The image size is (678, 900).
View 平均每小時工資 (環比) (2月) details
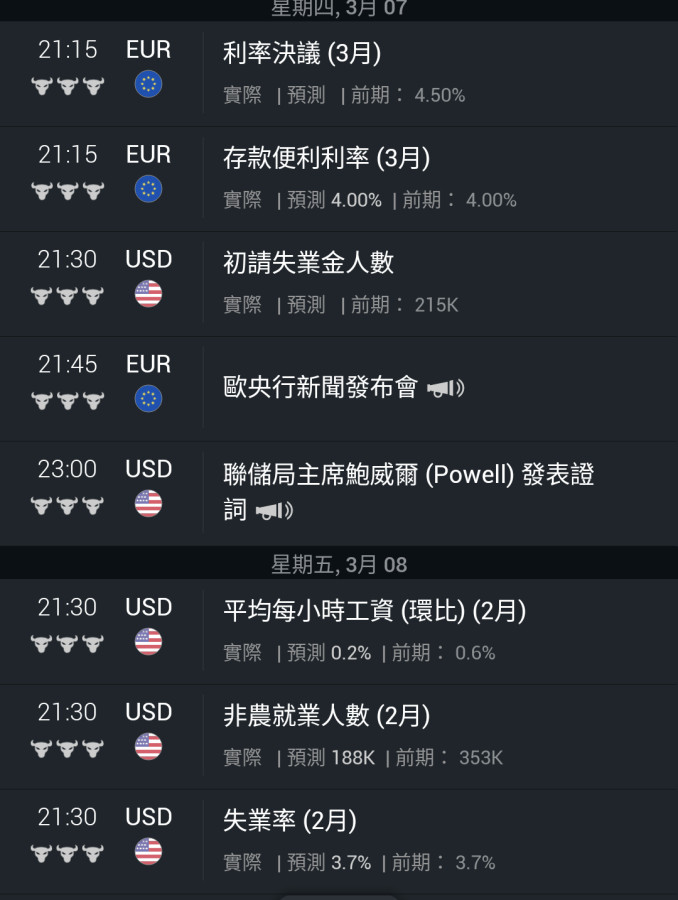point(374,611)
